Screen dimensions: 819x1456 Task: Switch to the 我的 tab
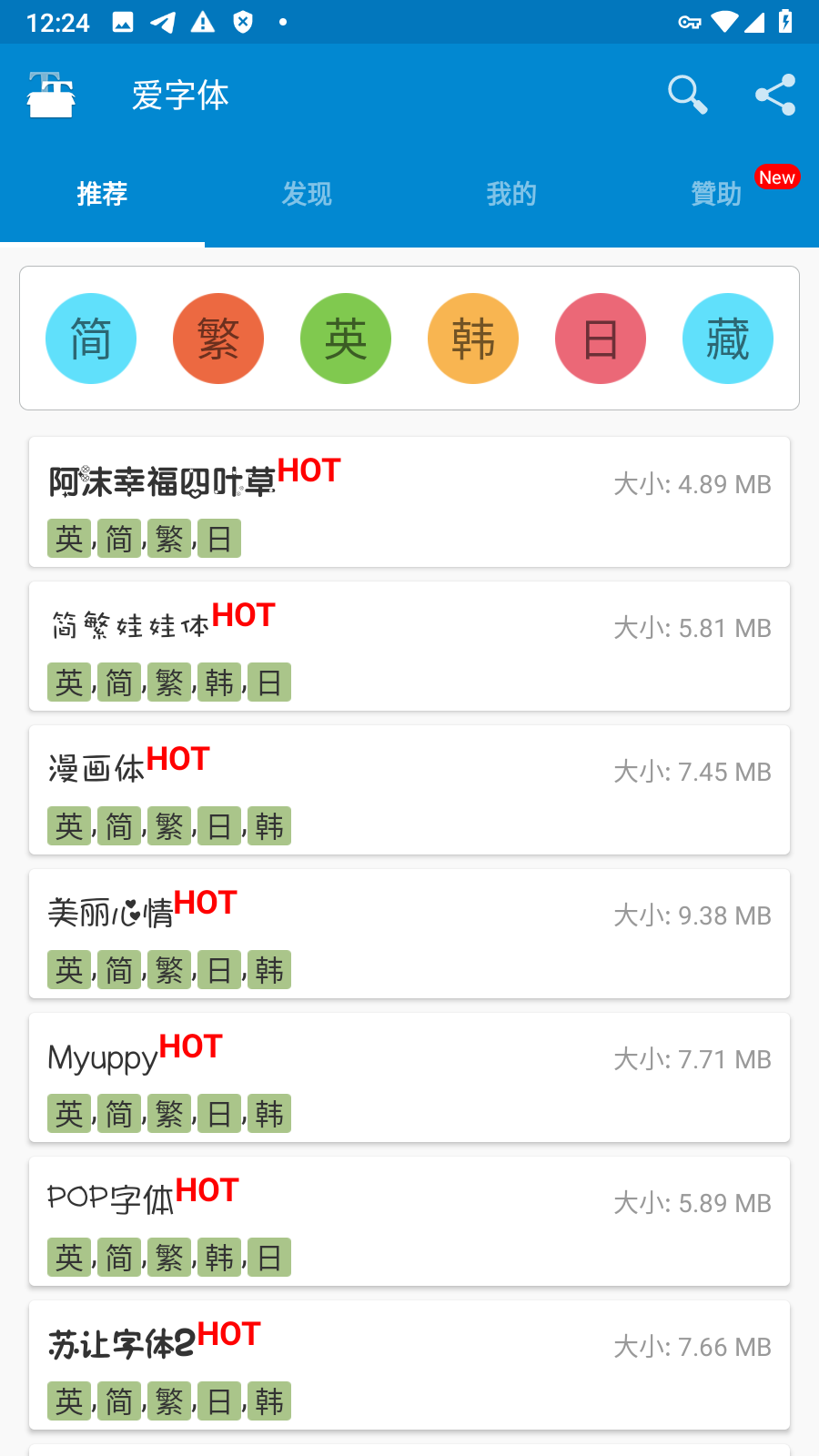(511, 194)
